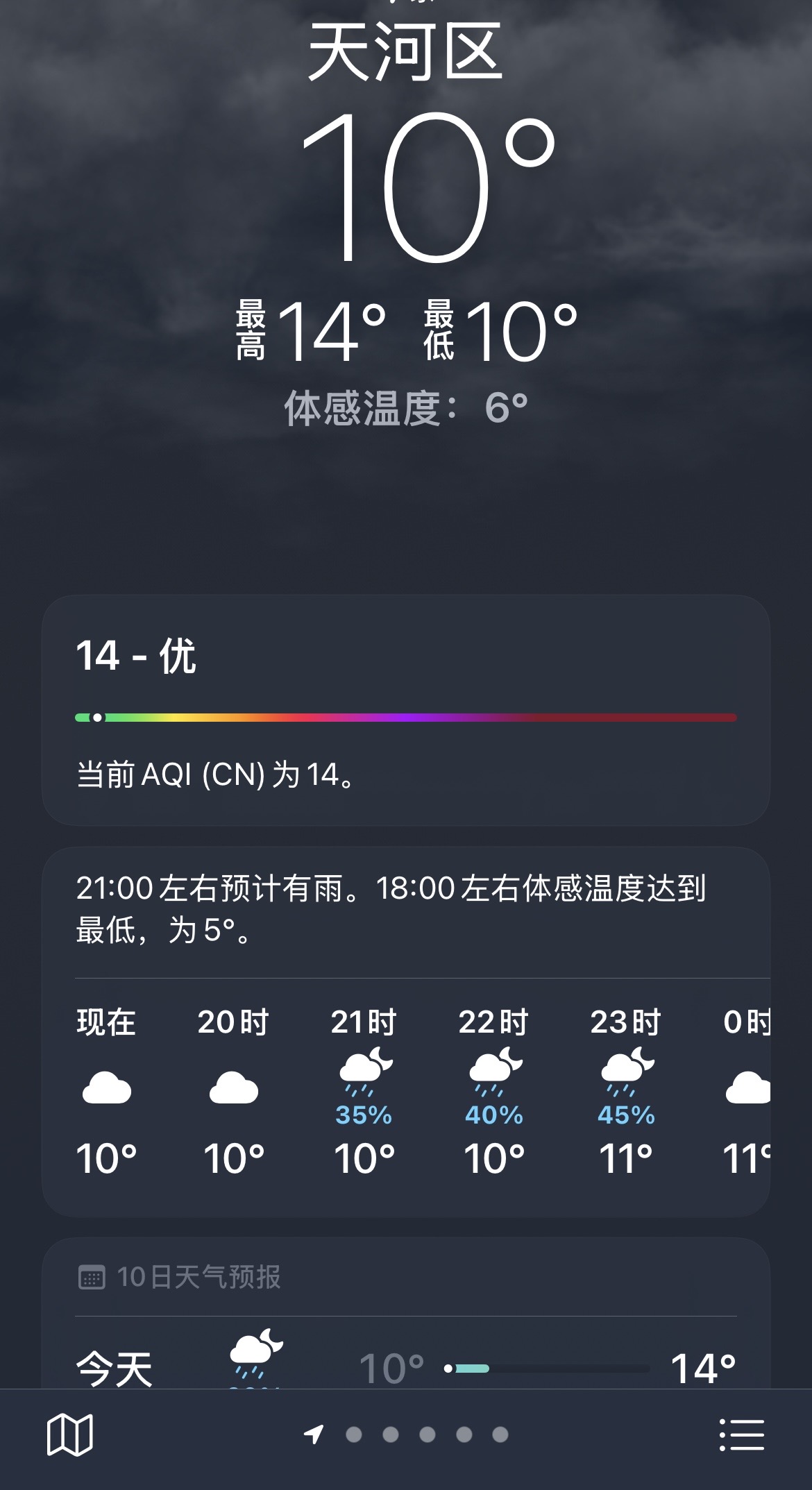Tap the page indicator dots

tap(406, 1434)
